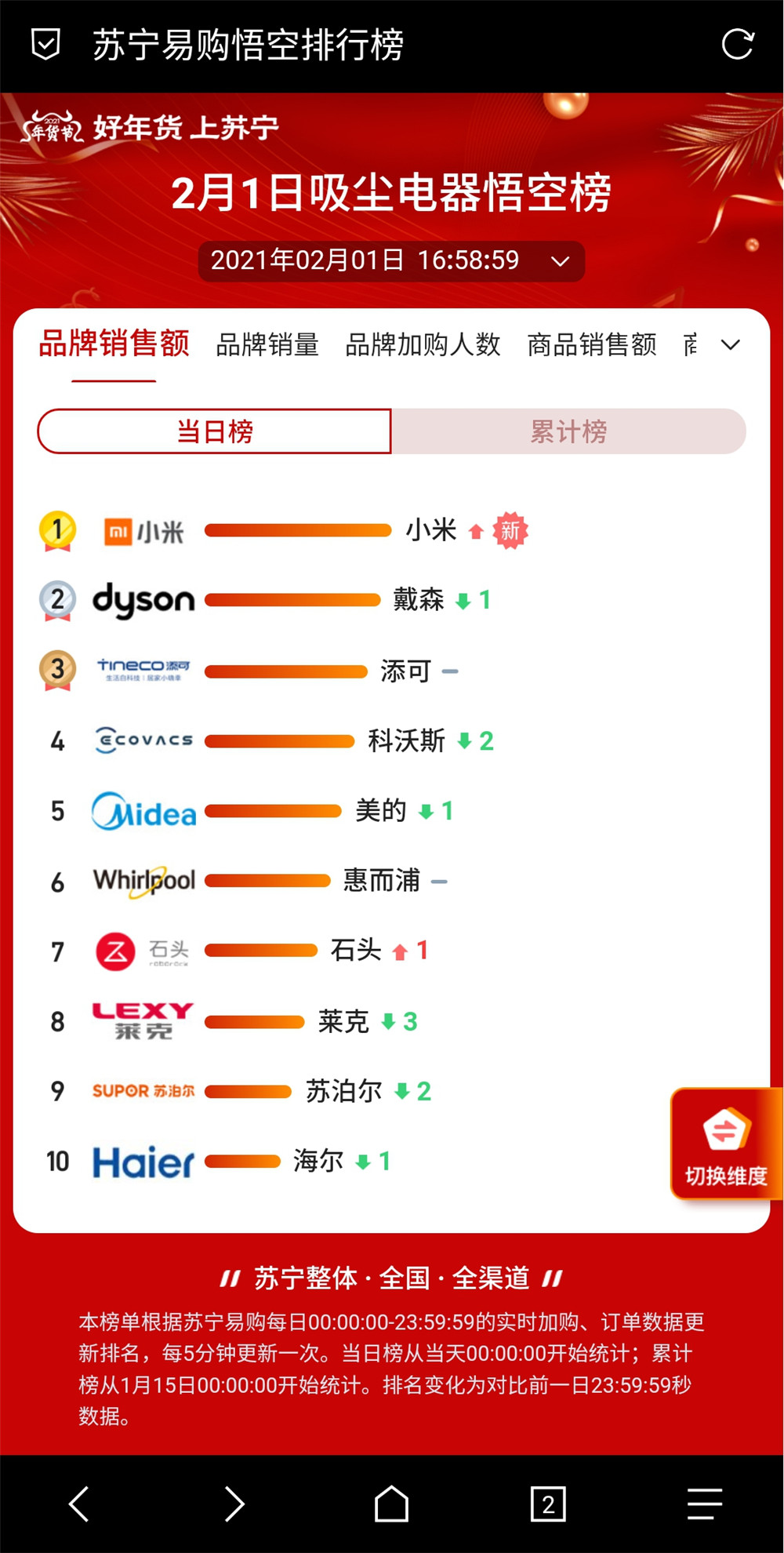This screenshot has height=1553, width=784.
Task: Select the 商品销售额 tab
Action: [x=592, y=344]
